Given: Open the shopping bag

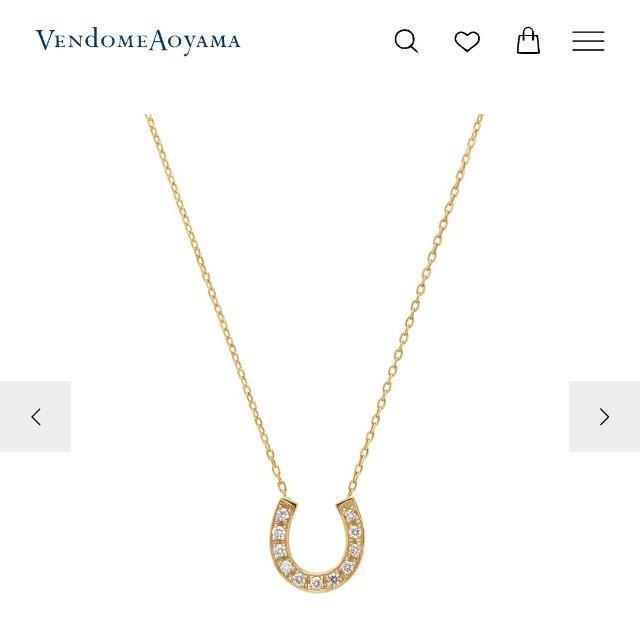Looking at the screenshot, I should point(528,41).
